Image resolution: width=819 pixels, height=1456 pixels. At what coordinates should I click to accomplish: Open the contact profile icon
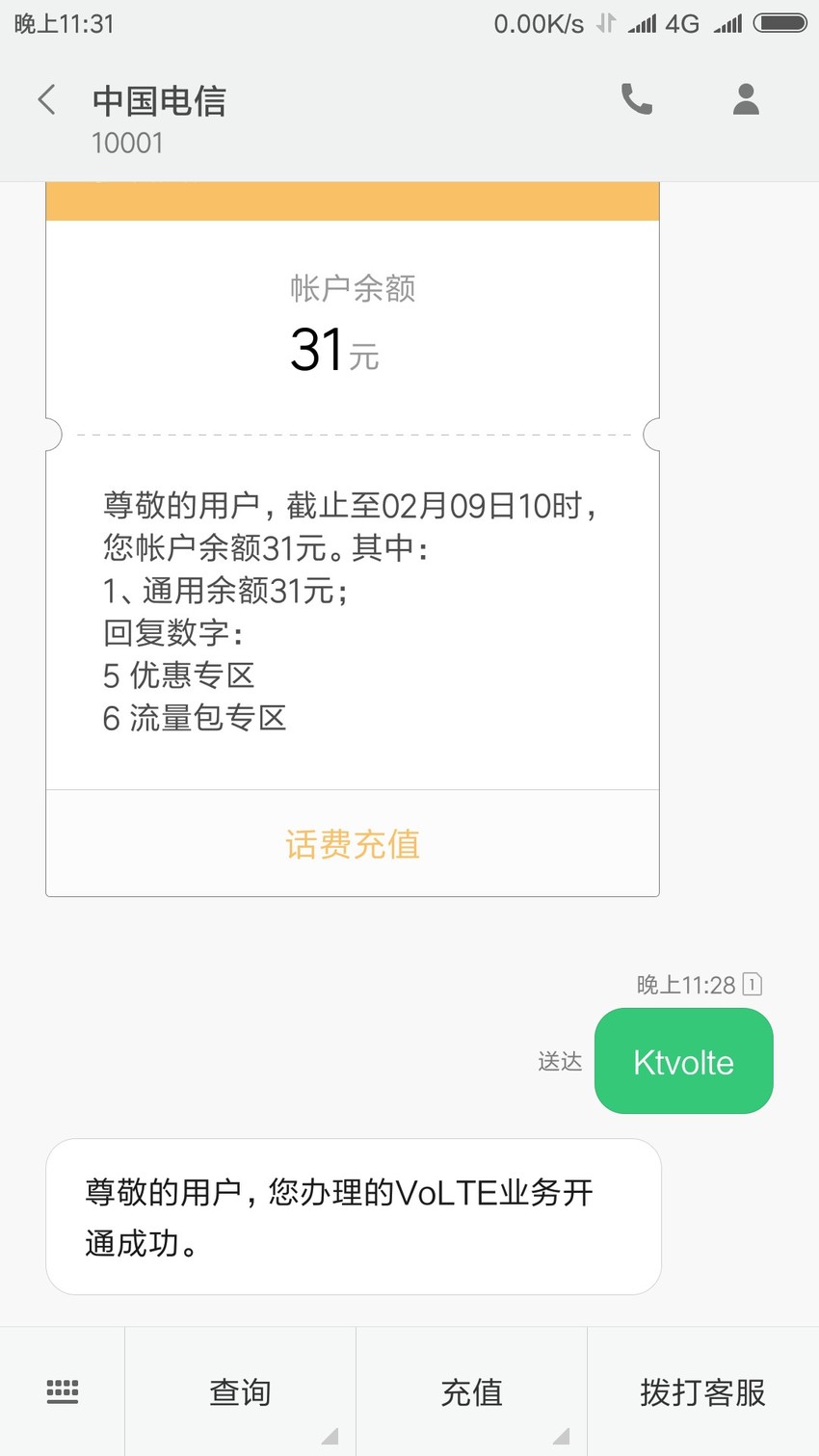[746, 99]
